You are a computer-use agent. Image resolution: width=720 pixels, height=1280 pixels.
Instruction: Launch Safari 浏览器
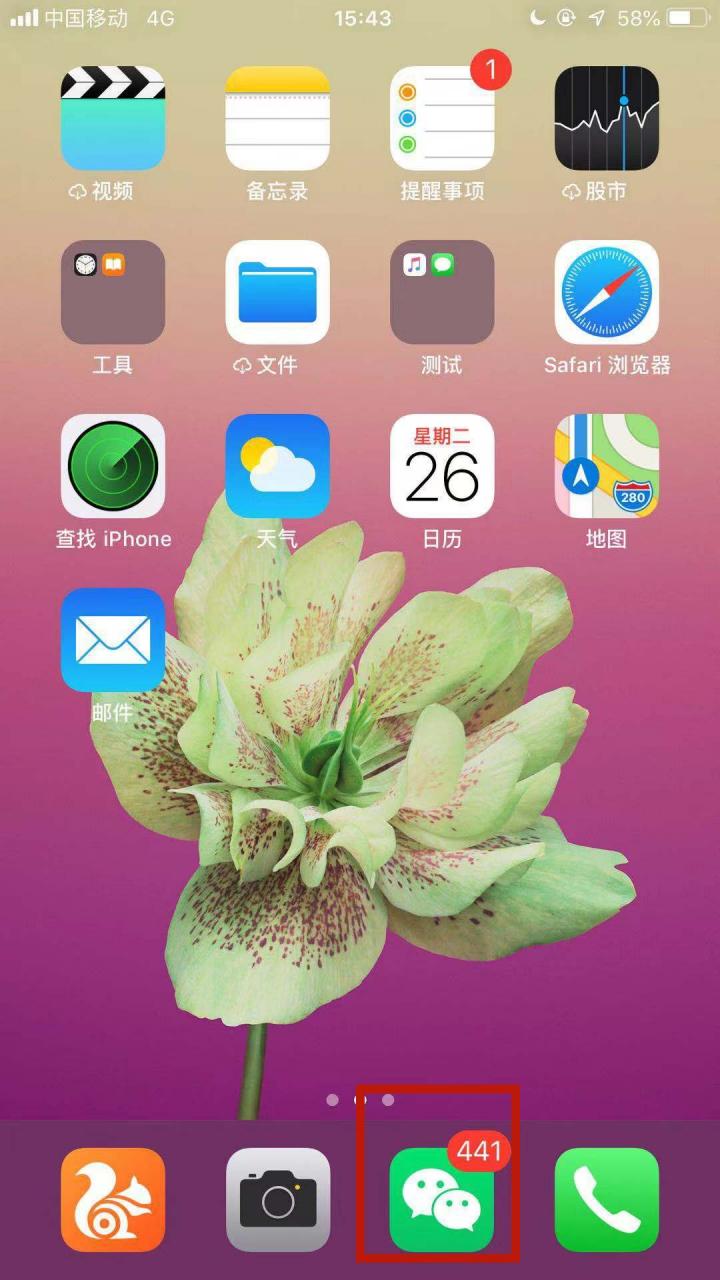(606, 292)
